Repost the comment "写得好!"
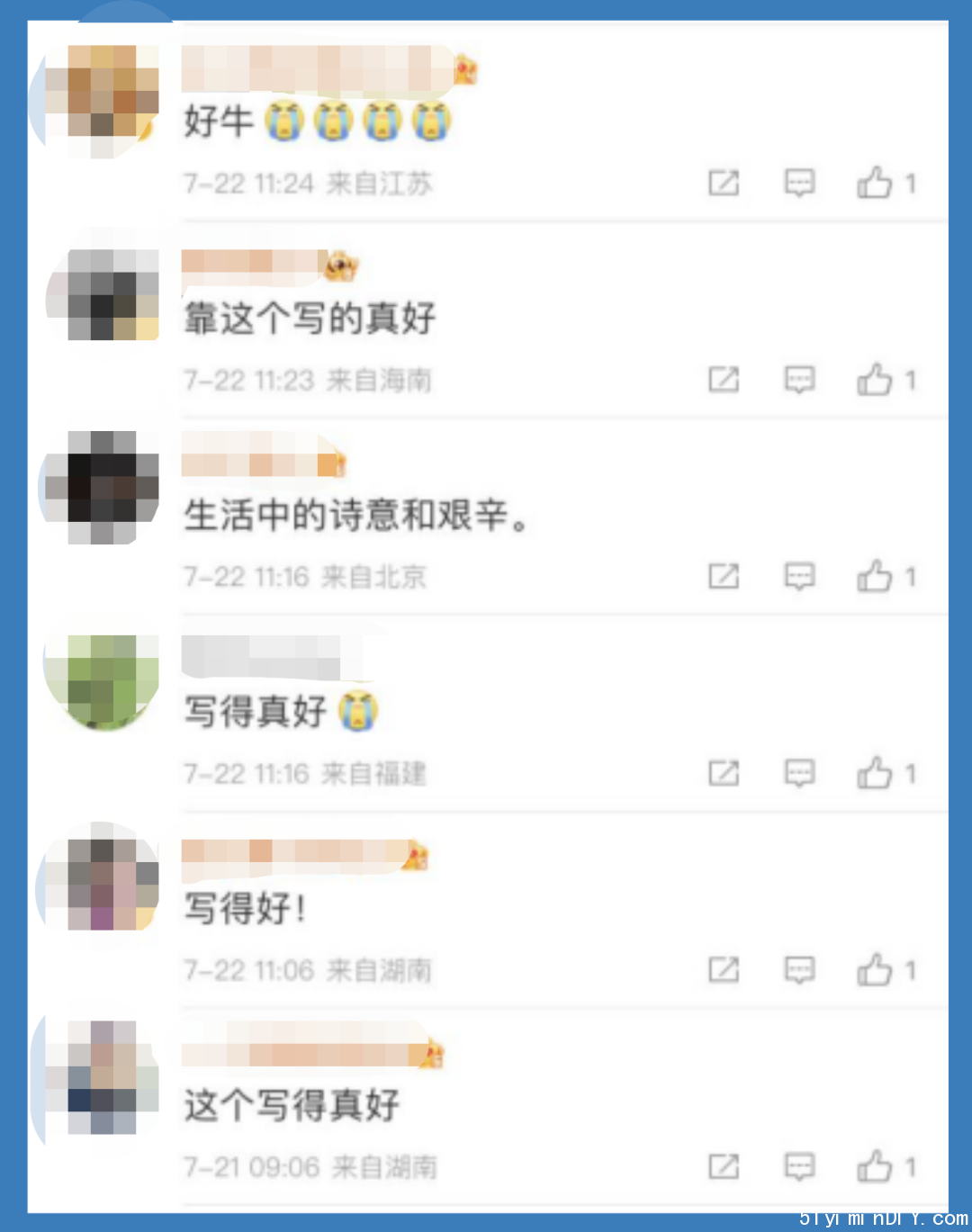The image size is (972, 1232). tap(724, 969)
